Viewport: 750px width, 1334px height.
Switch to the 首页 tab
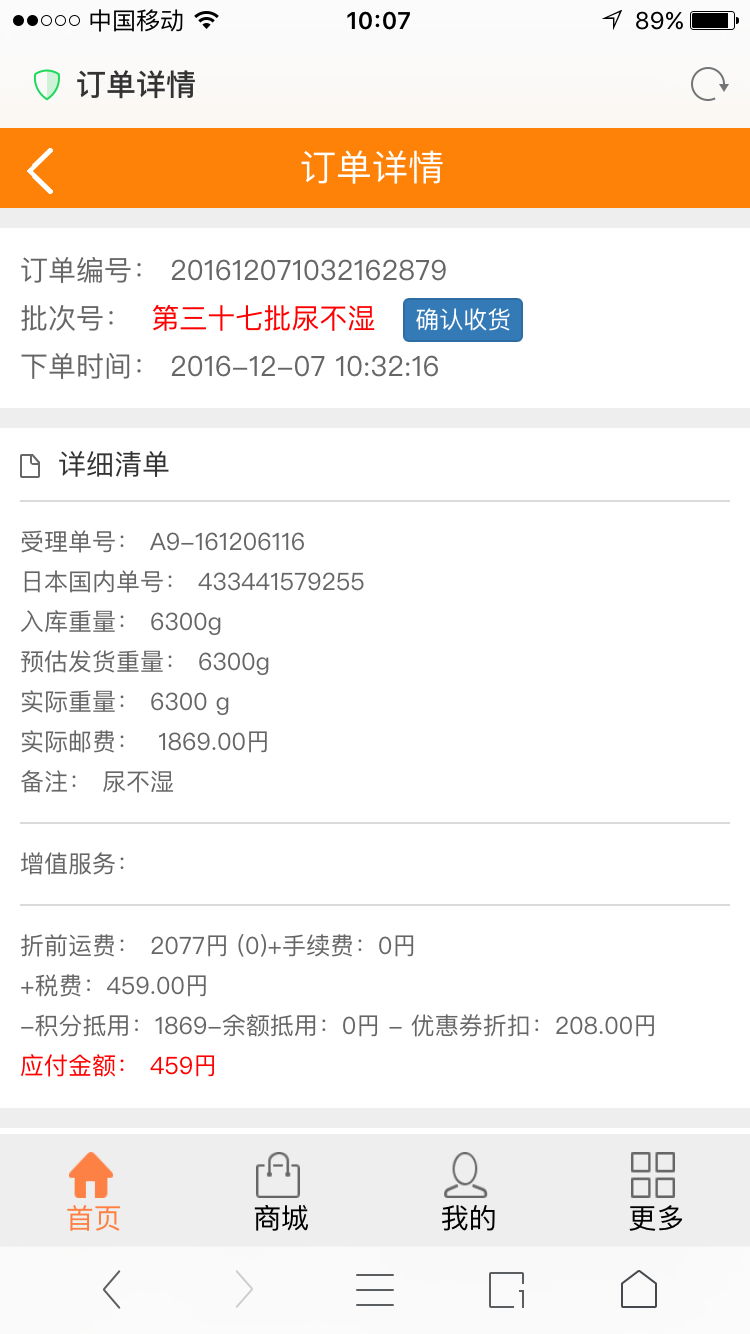92,1191
